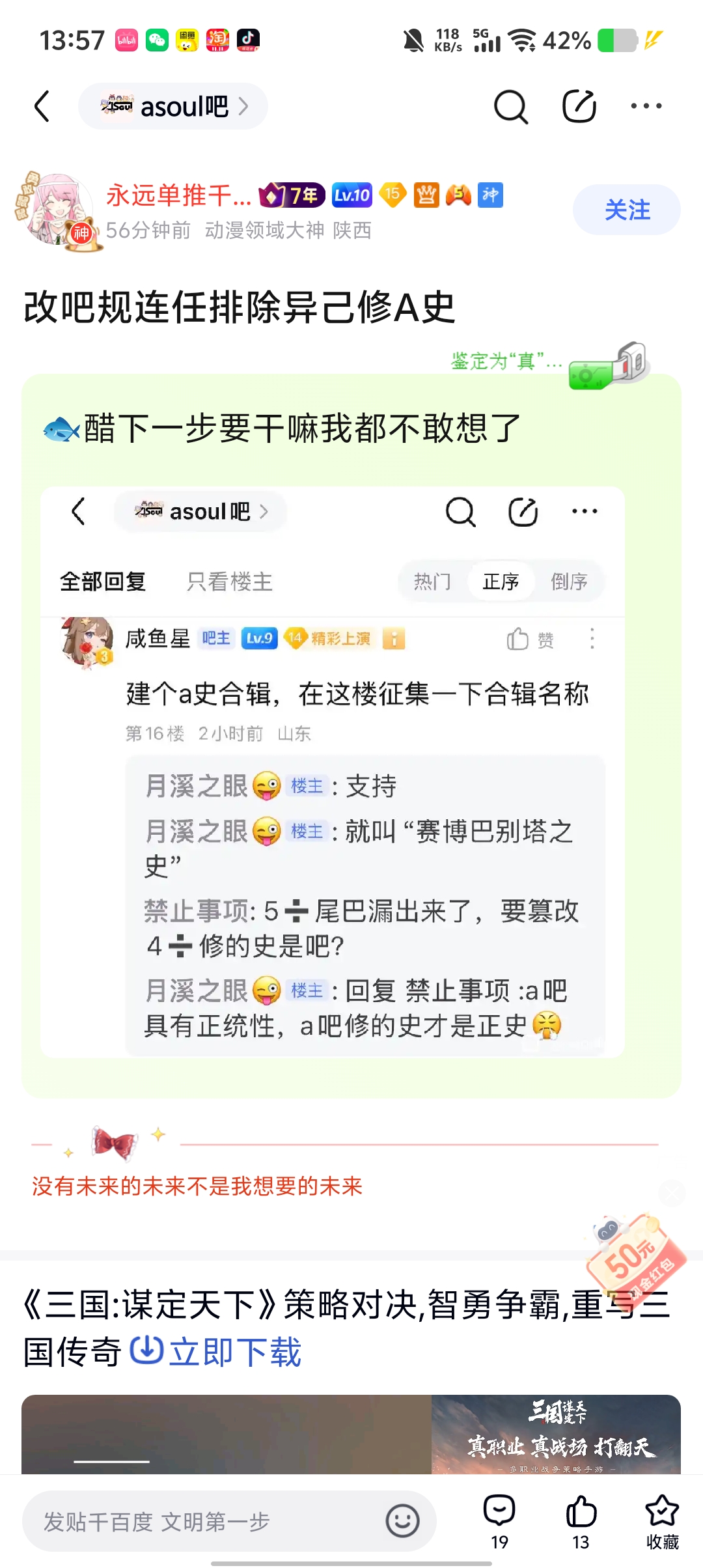The height and width of the screenshot is (1568, 703).
Task: Share this post
Action: pyautogui.click(x=579, y=106)
